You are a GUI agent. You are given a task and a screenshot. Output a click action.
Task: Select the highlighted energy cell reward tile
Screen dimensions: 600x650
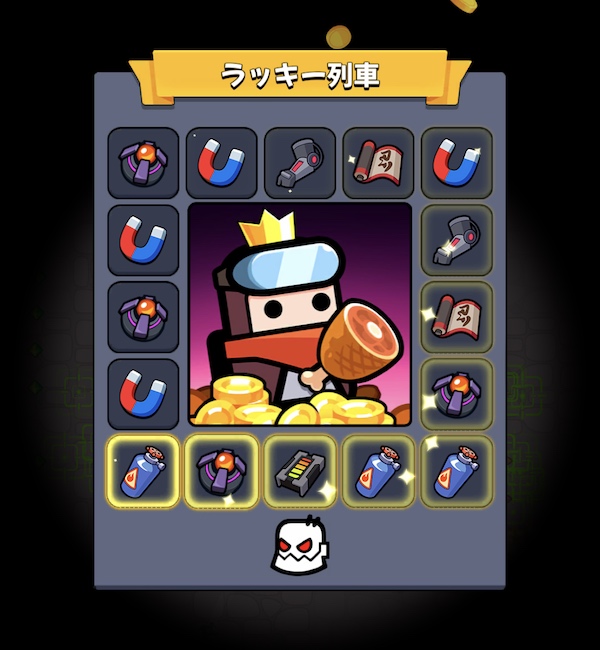pyautogui.click(x=300, y=471)
